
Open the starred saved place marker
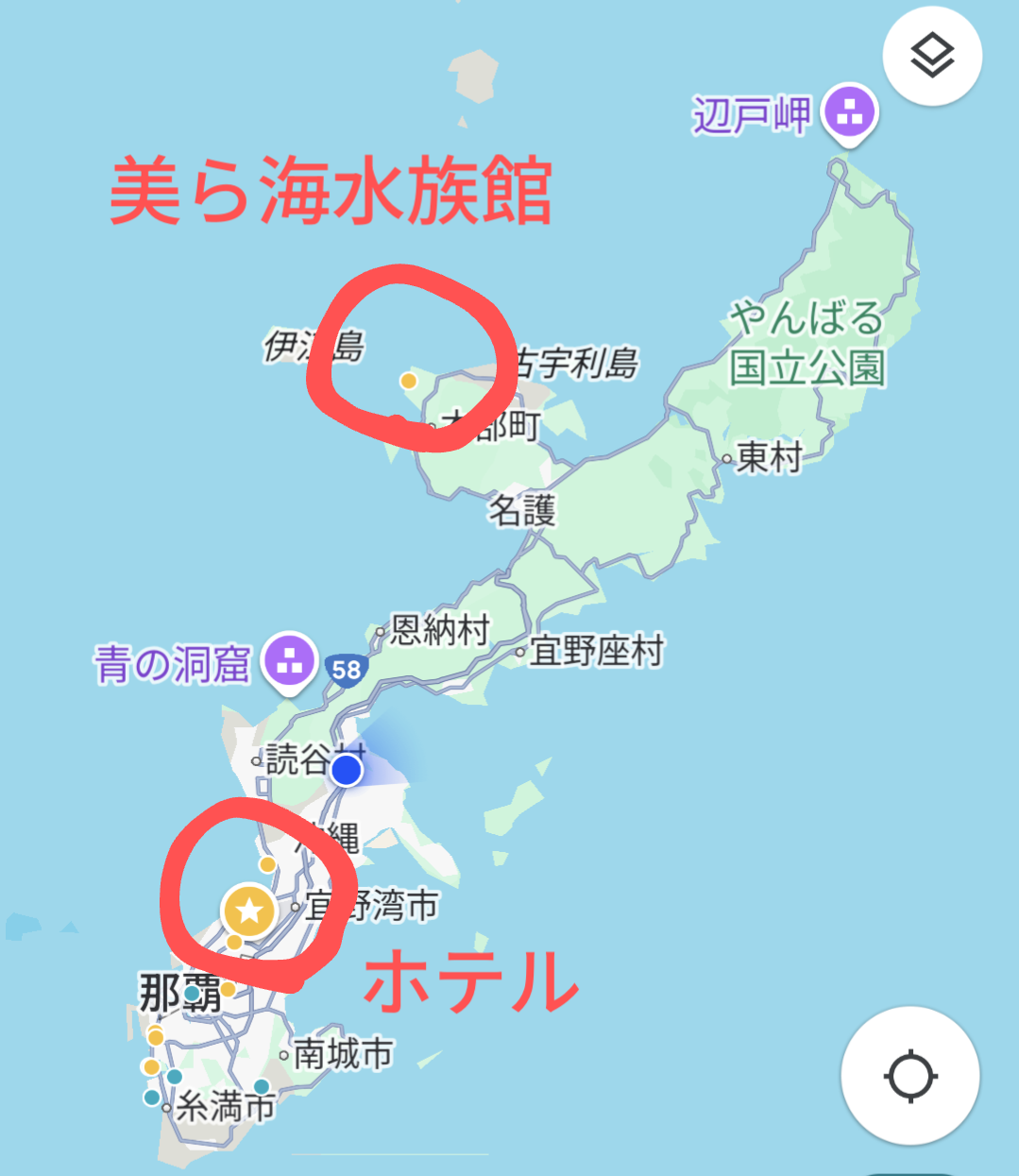[x=248, y=910]
